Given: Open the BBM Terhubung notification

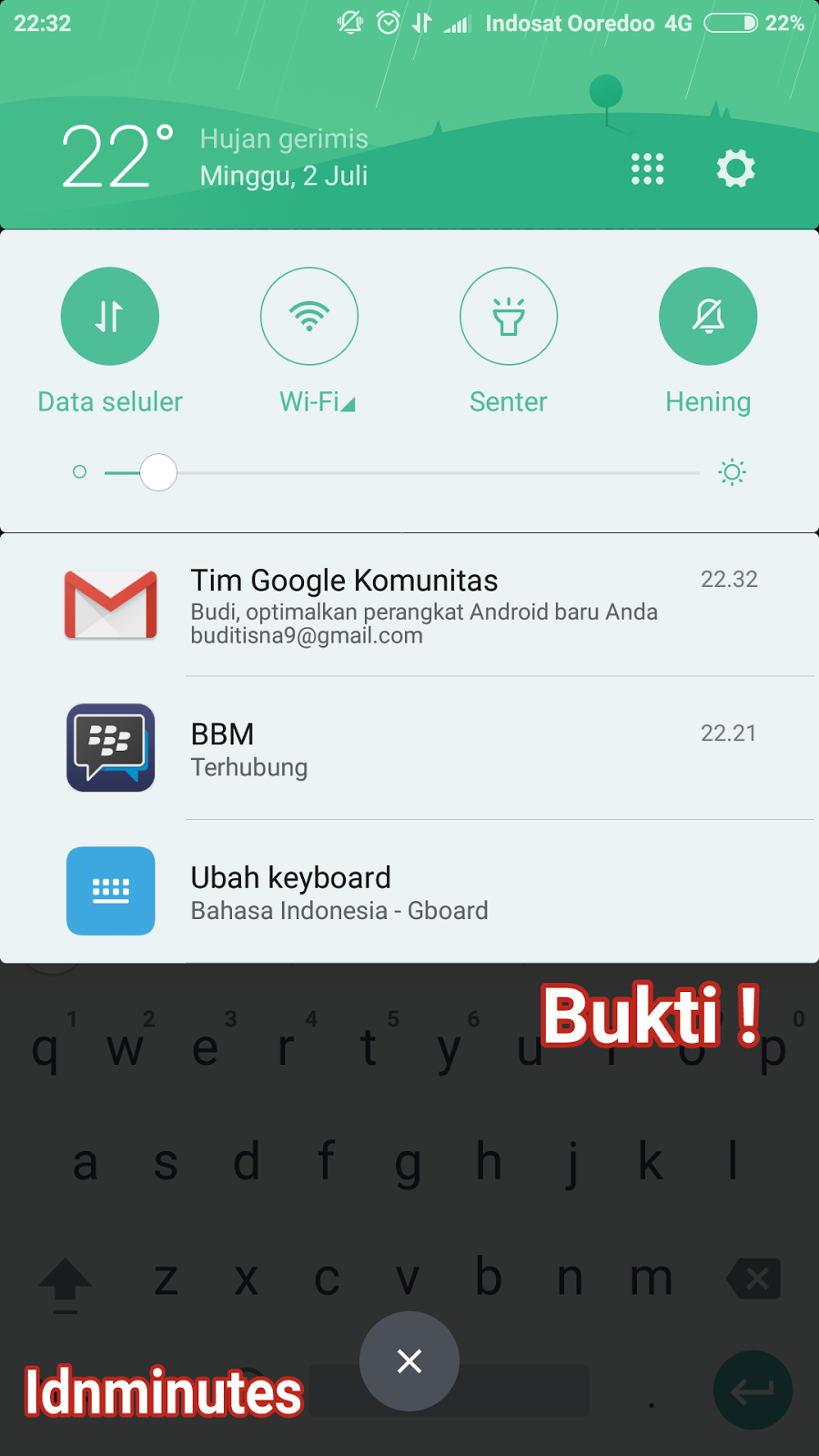Looking at the screenshot, I should coord(423,749).
